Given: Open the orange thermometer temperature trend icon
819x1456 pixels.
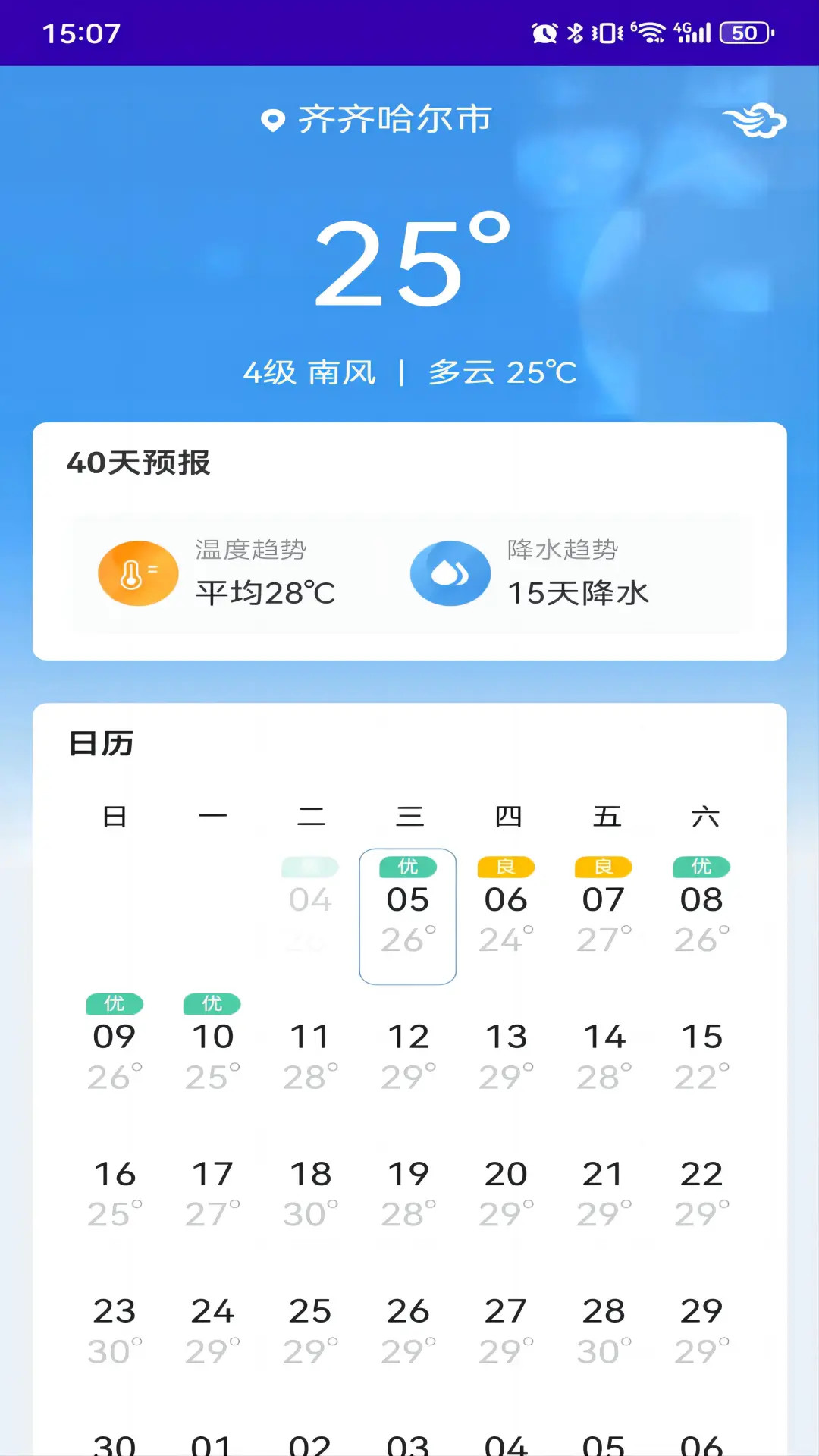Looking at the screenshot, I should click(x=137, y=573).
